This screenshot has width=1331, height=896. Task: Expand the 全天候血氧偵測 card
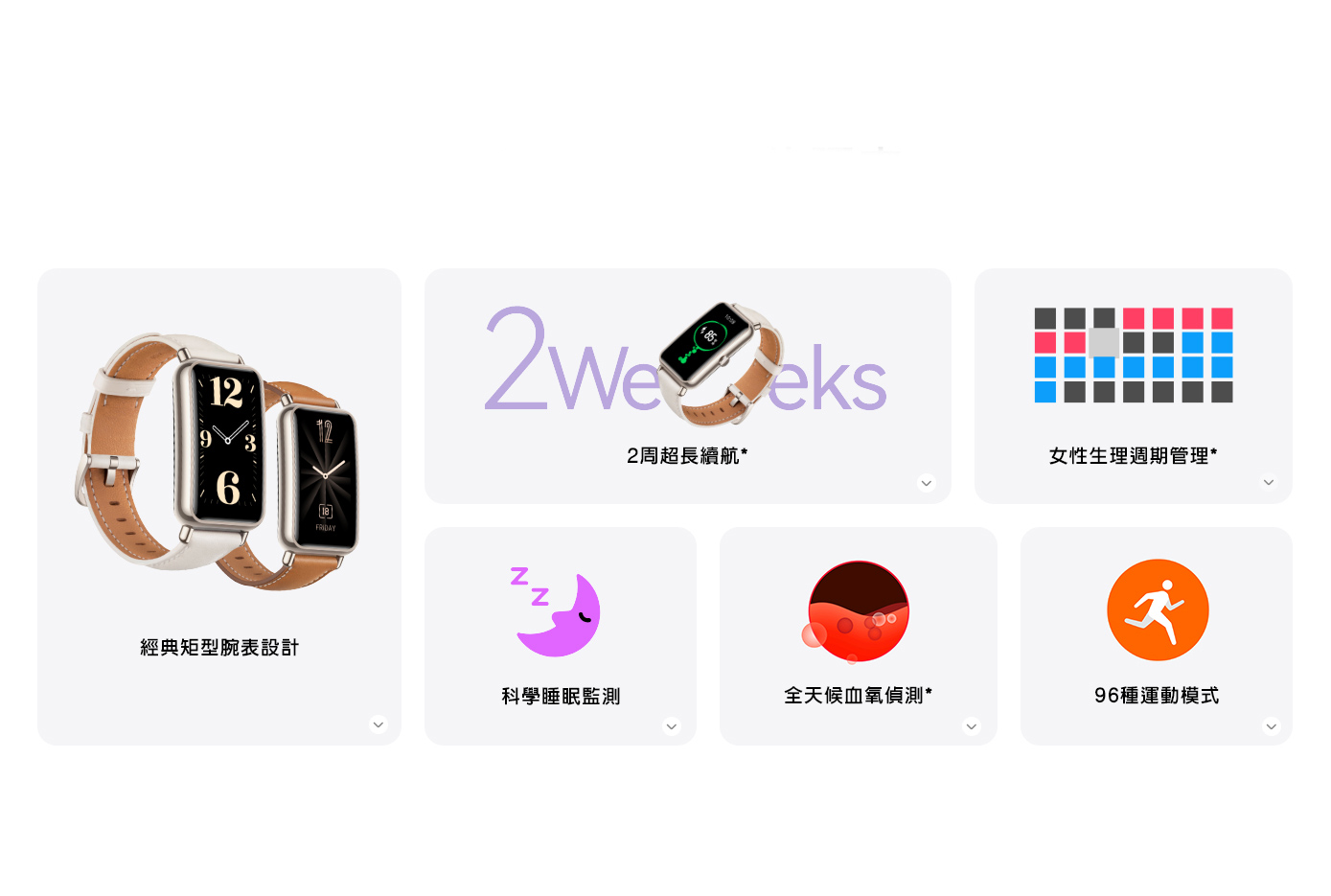[972, 726]
